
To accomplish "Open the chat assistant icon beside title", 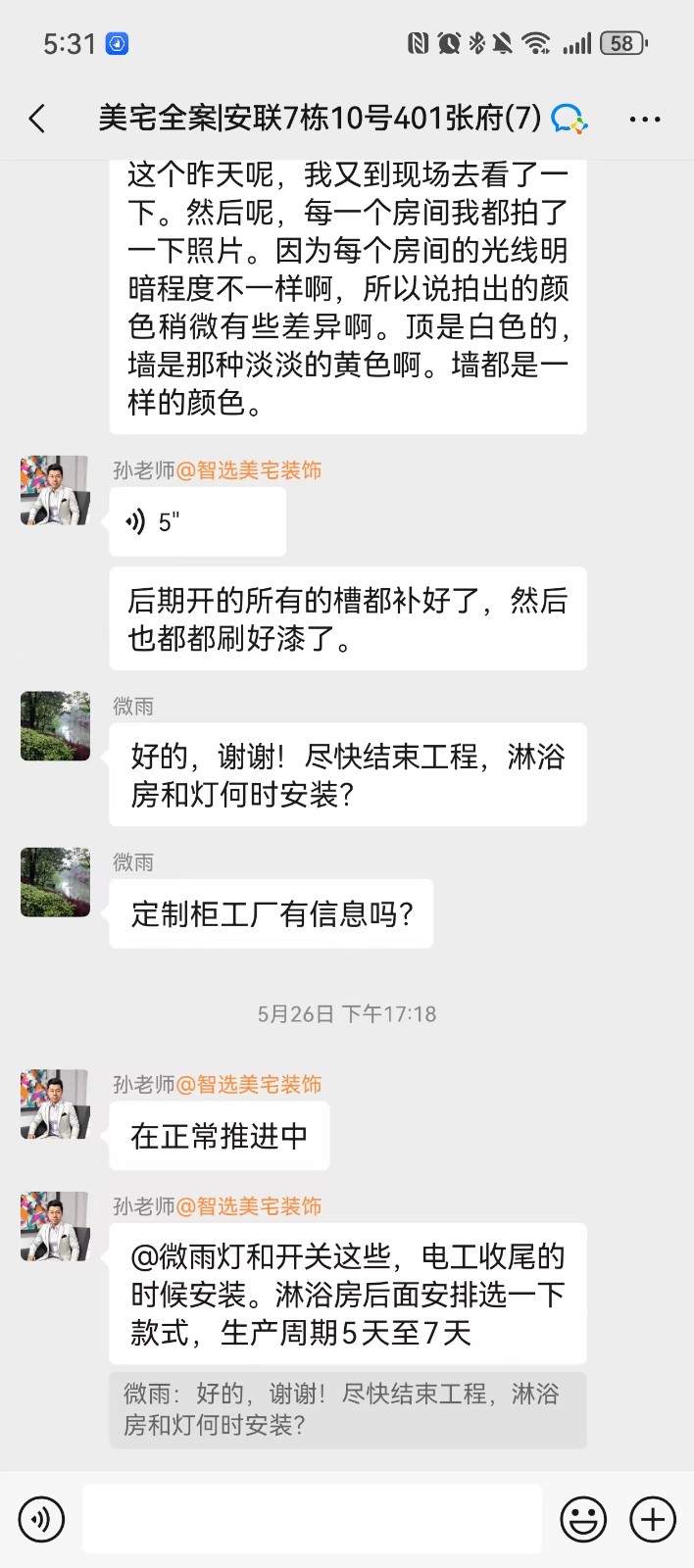I will 569,120.
